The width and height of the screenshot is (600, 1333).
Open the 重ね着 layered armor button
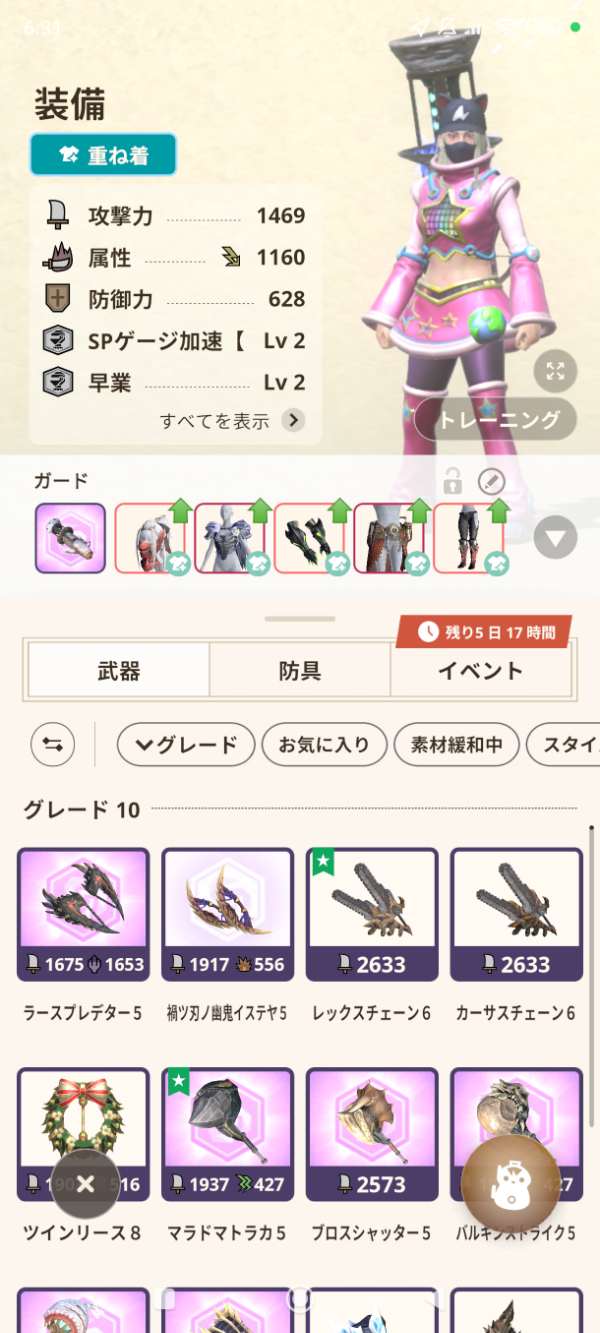pyautogui.click(x=103, y=155)
